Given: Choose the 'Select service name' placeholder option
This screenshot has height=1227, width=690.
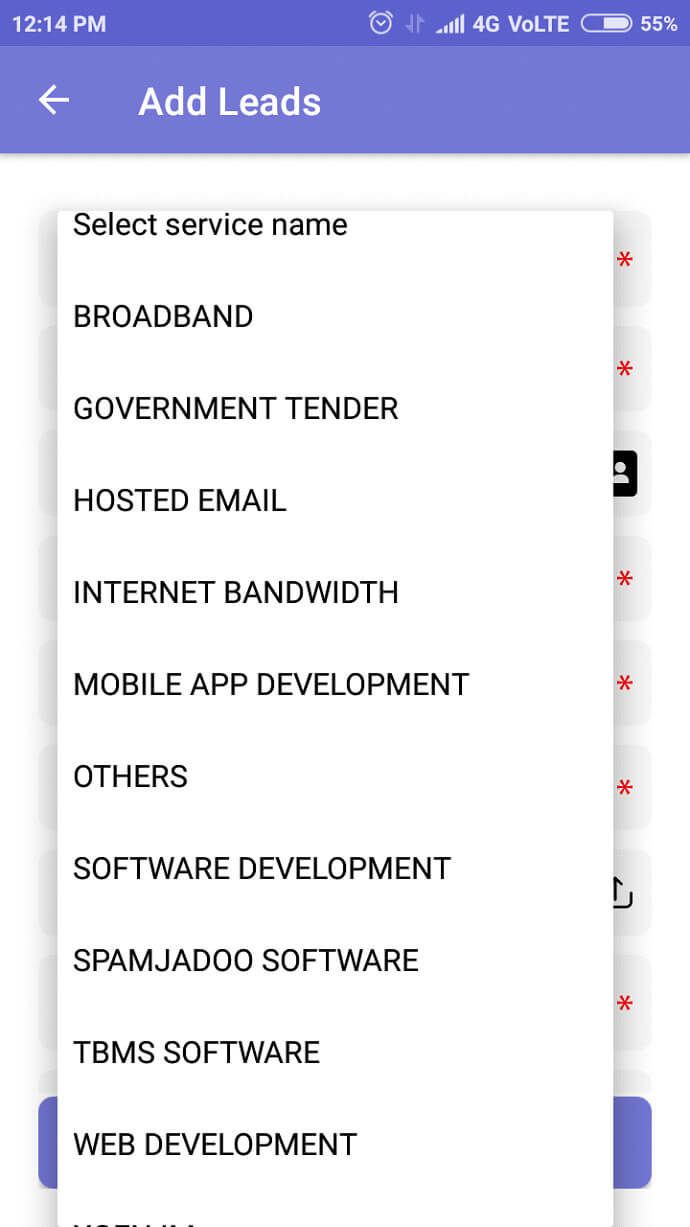Looking at the screenshot, I should pyautogui.click(x=335, y=225).
